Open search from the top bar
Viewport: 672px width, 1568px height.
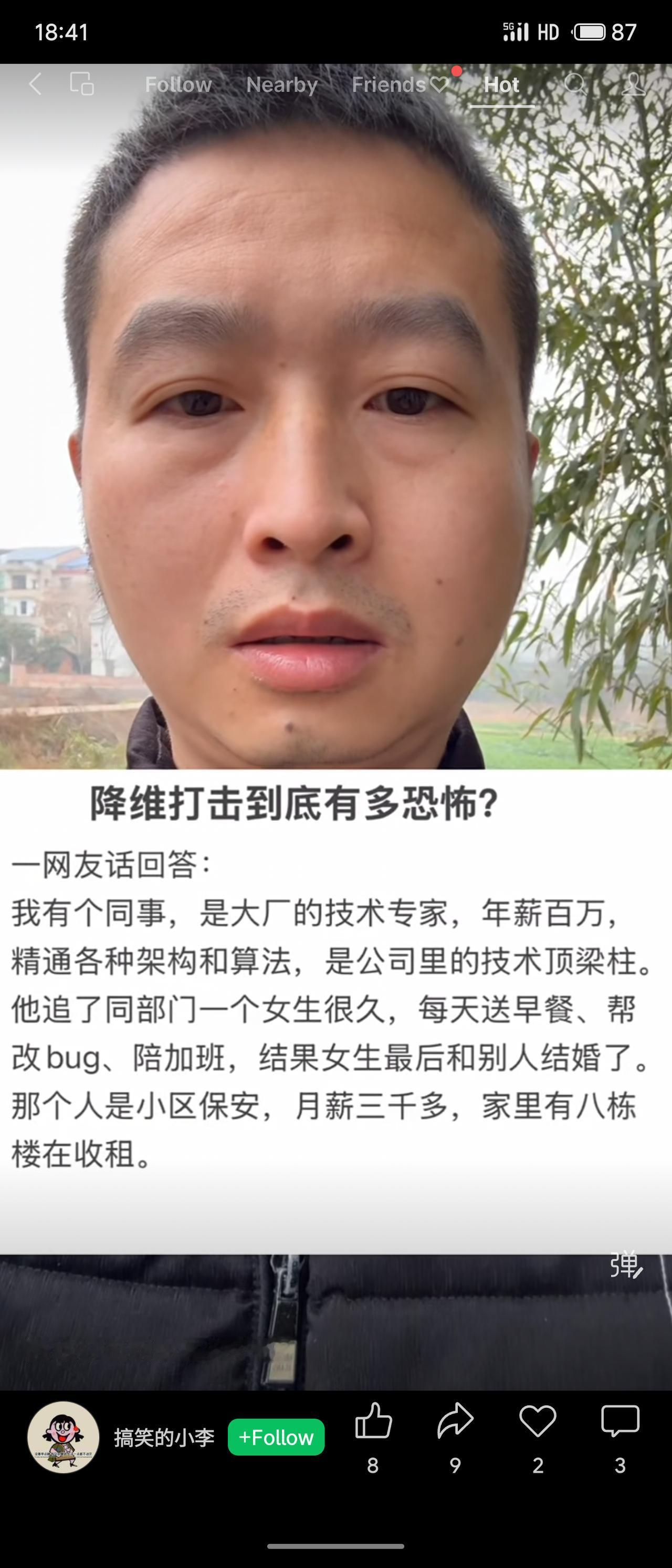[x=576, y=85]
